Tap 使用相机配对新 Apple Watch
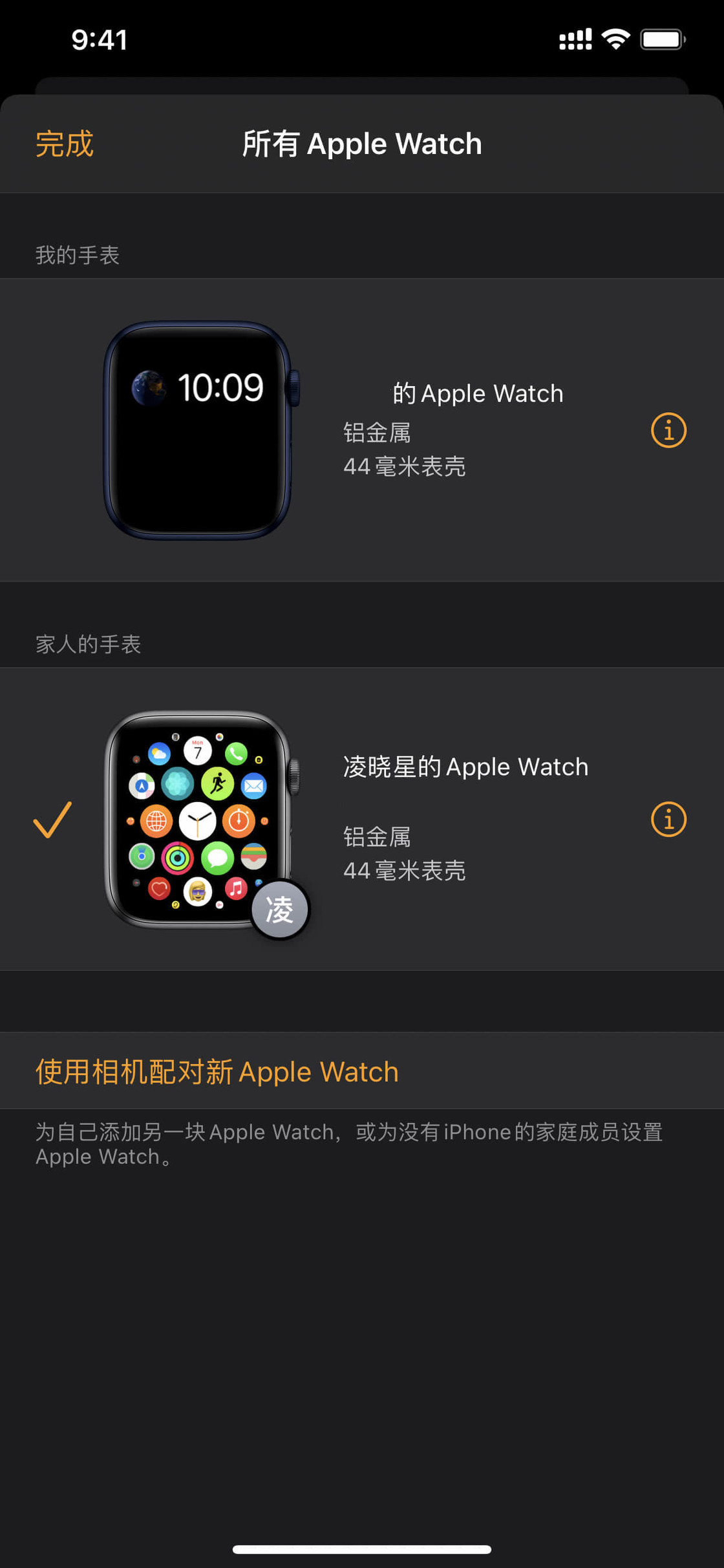Image resolution: width=724 pixels, height=1568 pixels. coord(217,1071)
